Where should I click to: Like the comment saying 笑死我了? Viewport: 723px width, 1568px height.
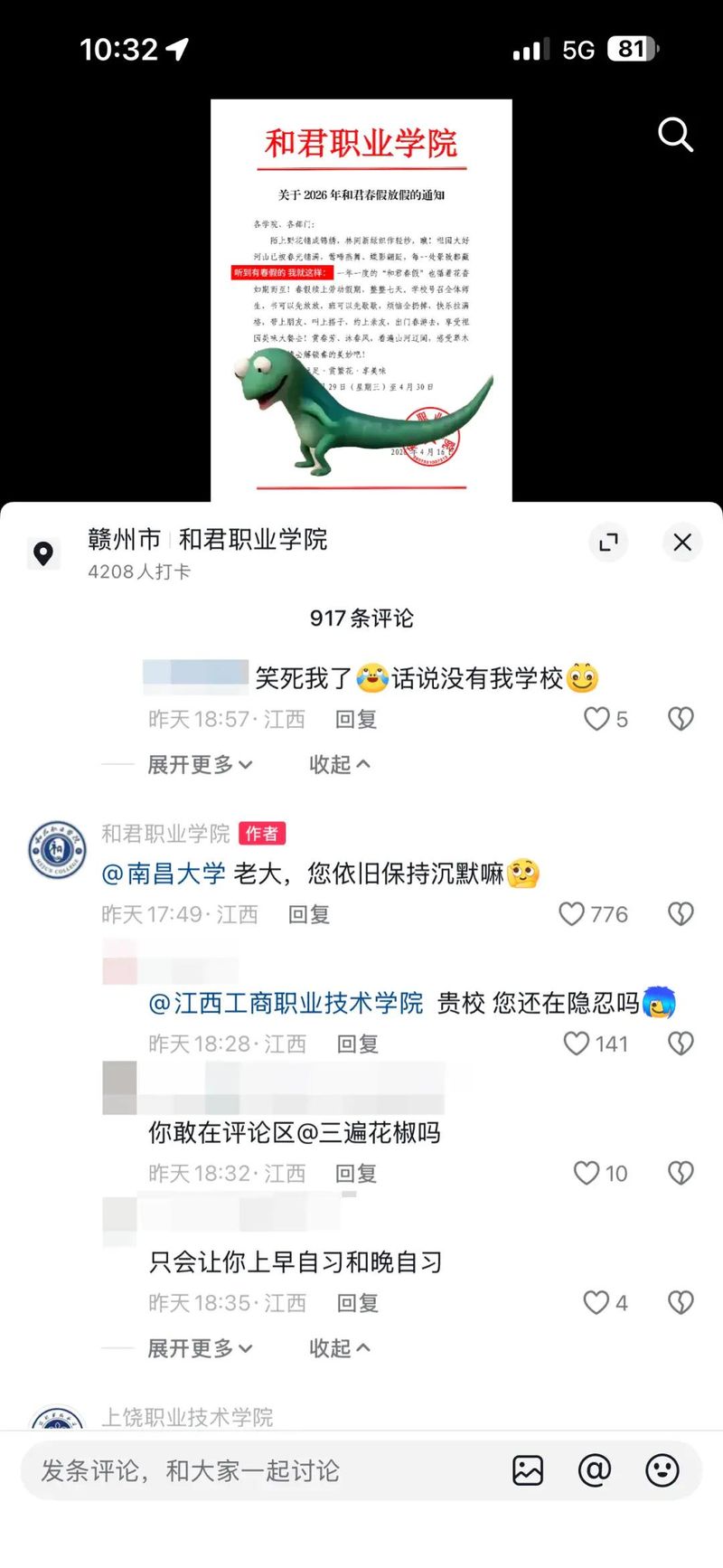click(x=595, y=718)
